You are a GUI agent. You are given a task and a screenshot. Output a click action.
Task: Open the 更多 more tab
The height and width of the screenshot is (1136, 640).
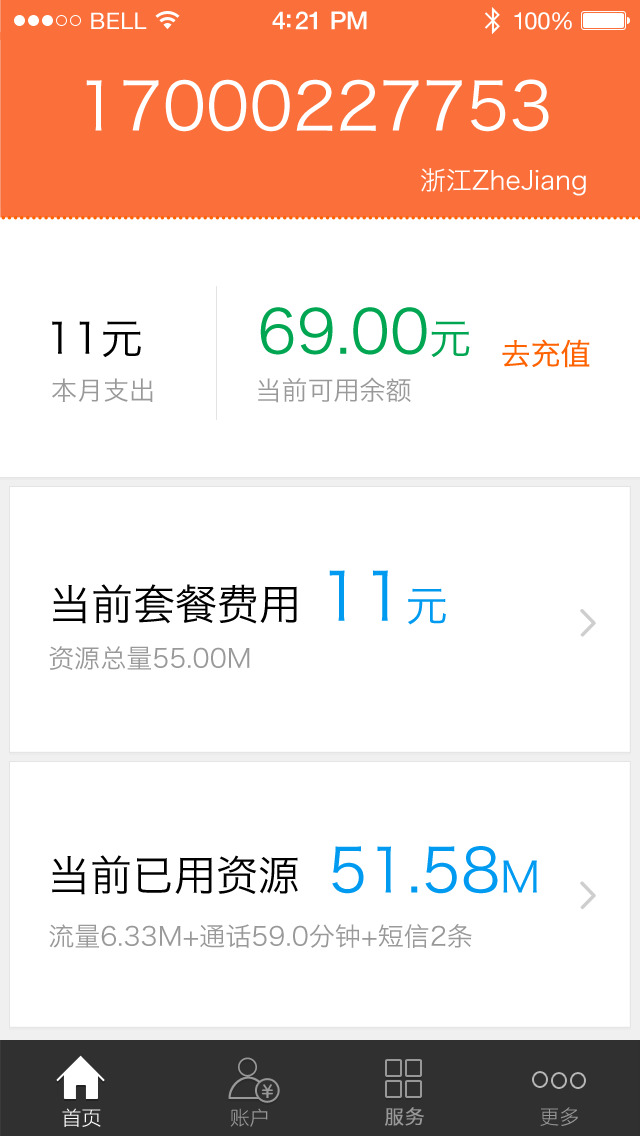(x=559, y=1090)
